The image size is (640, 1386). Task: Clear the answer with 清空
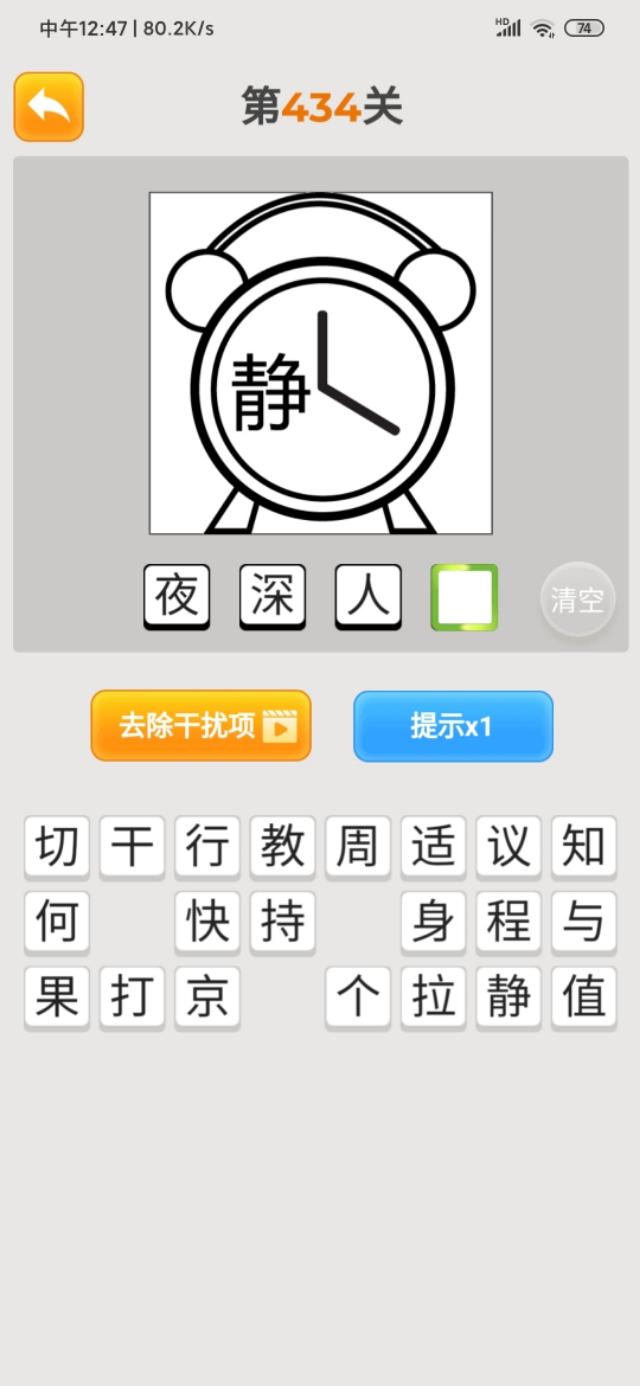coord(577,599)
